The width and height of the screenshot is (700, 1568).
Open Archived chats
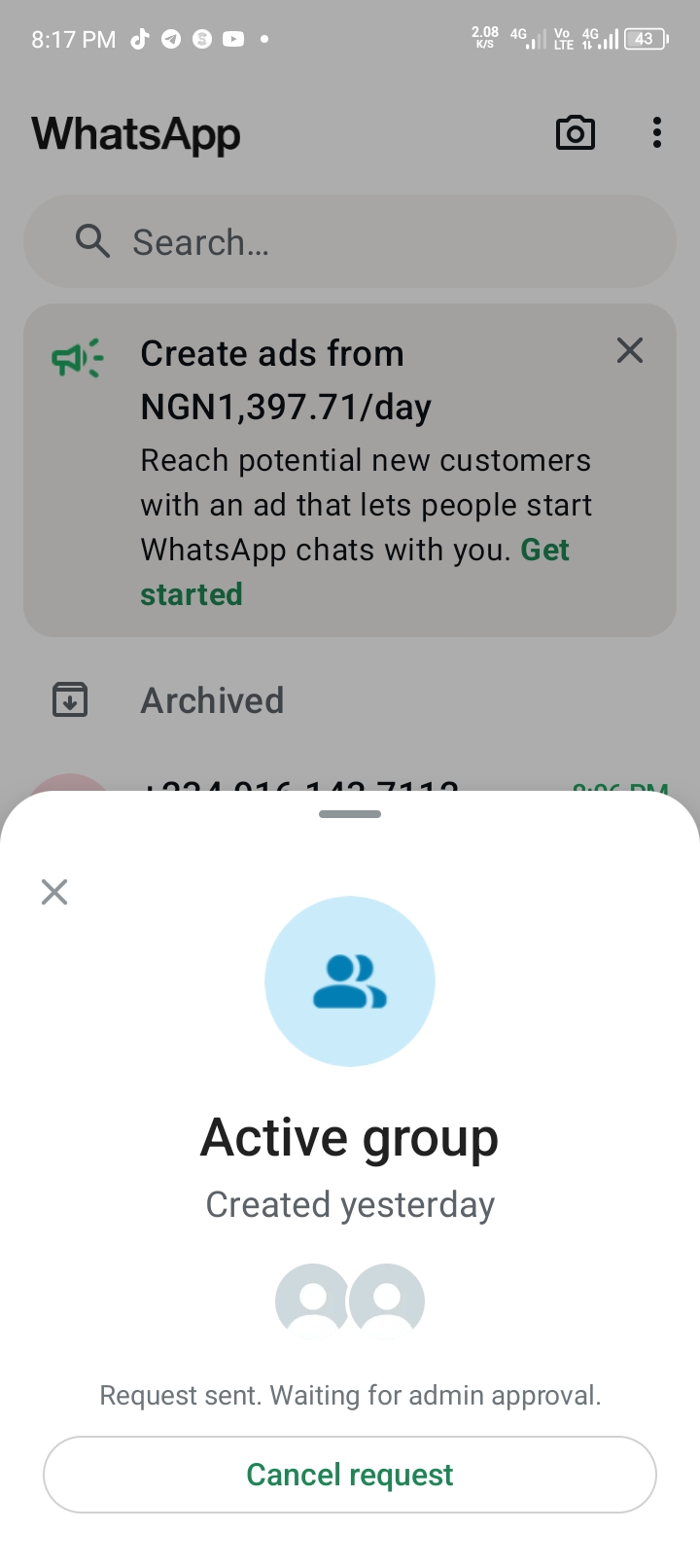click(x=212, y=700)
